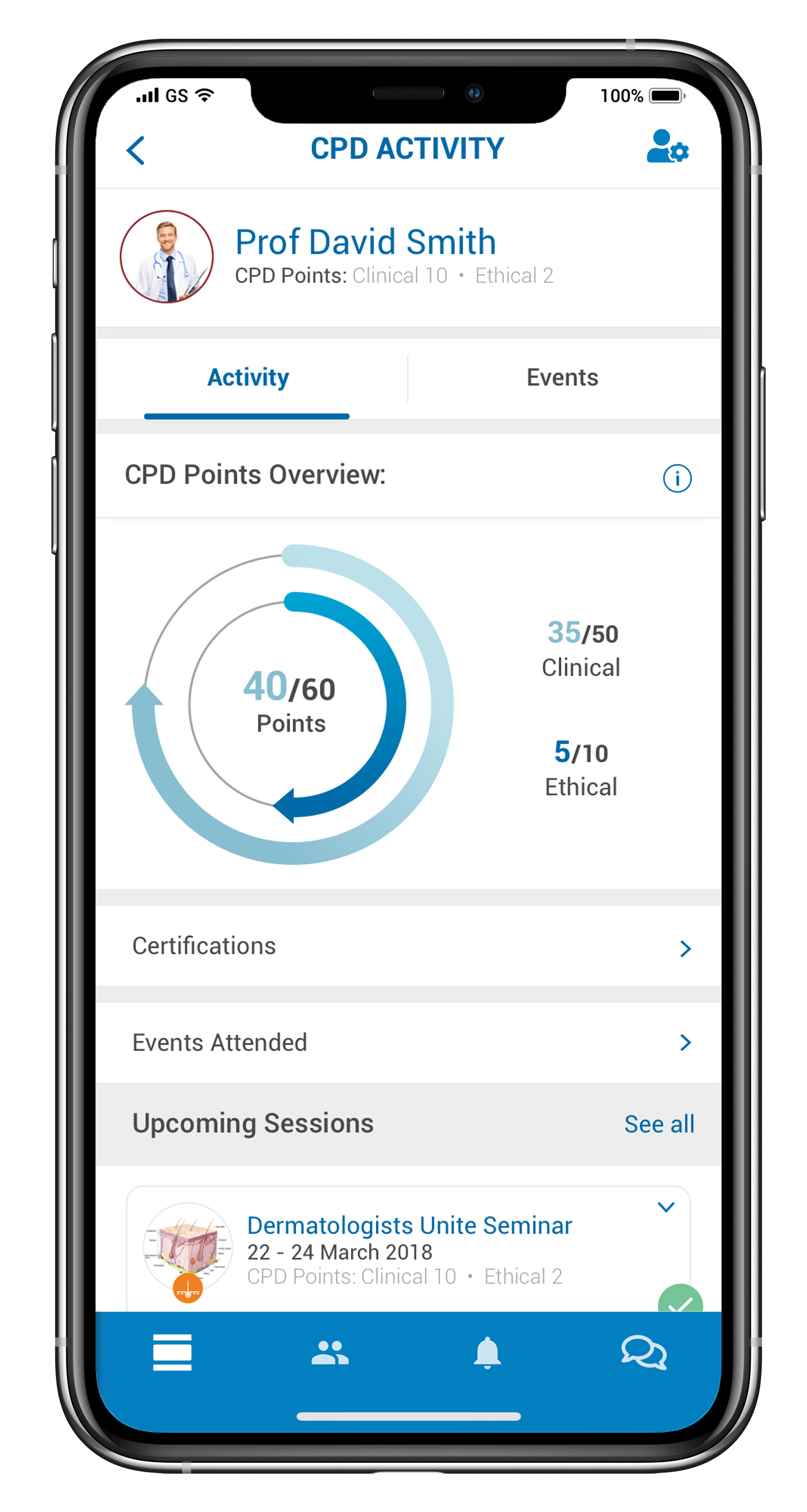Select the Activity tab

coord(248,378)
